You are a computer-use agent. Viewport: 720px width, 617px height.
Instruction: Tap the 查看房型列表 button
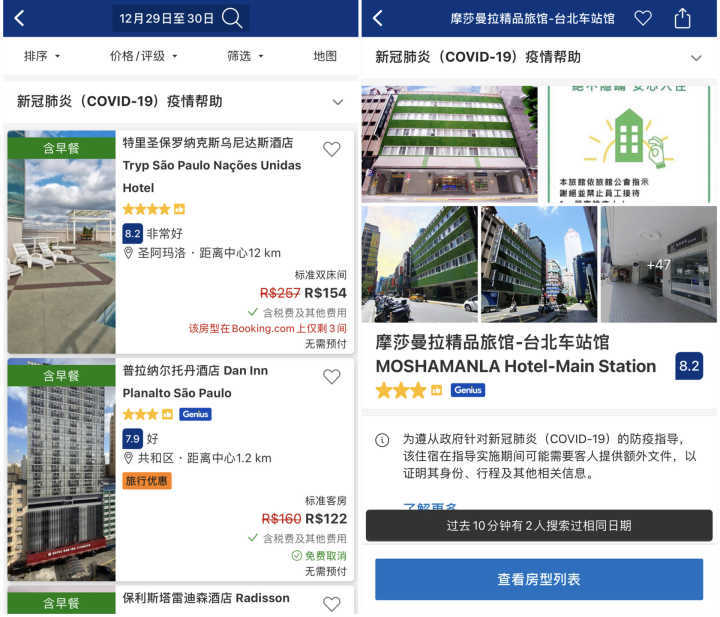tap(539, 579)
